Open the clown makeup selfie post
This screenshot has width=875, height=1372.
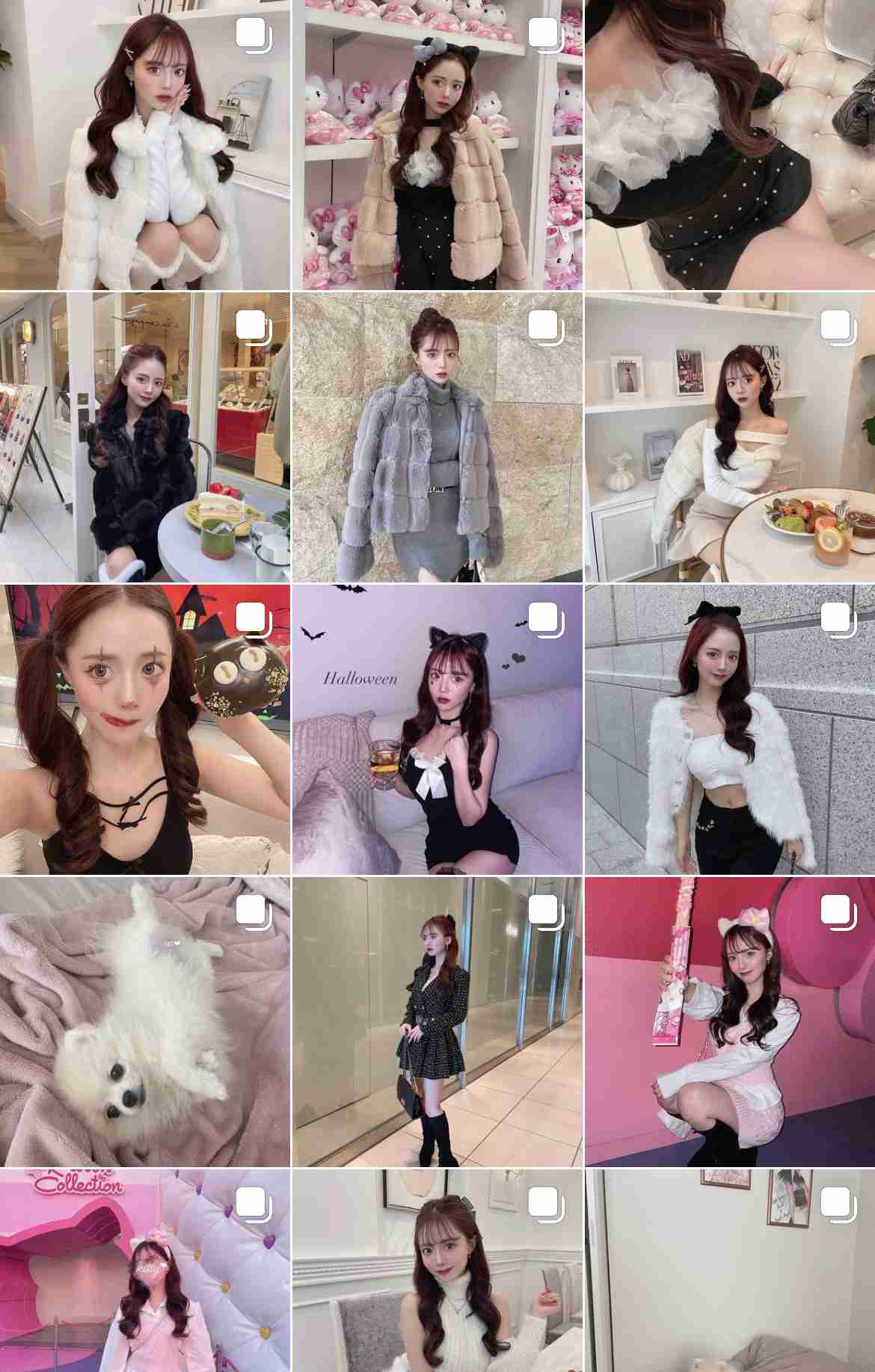coord(146,729)
